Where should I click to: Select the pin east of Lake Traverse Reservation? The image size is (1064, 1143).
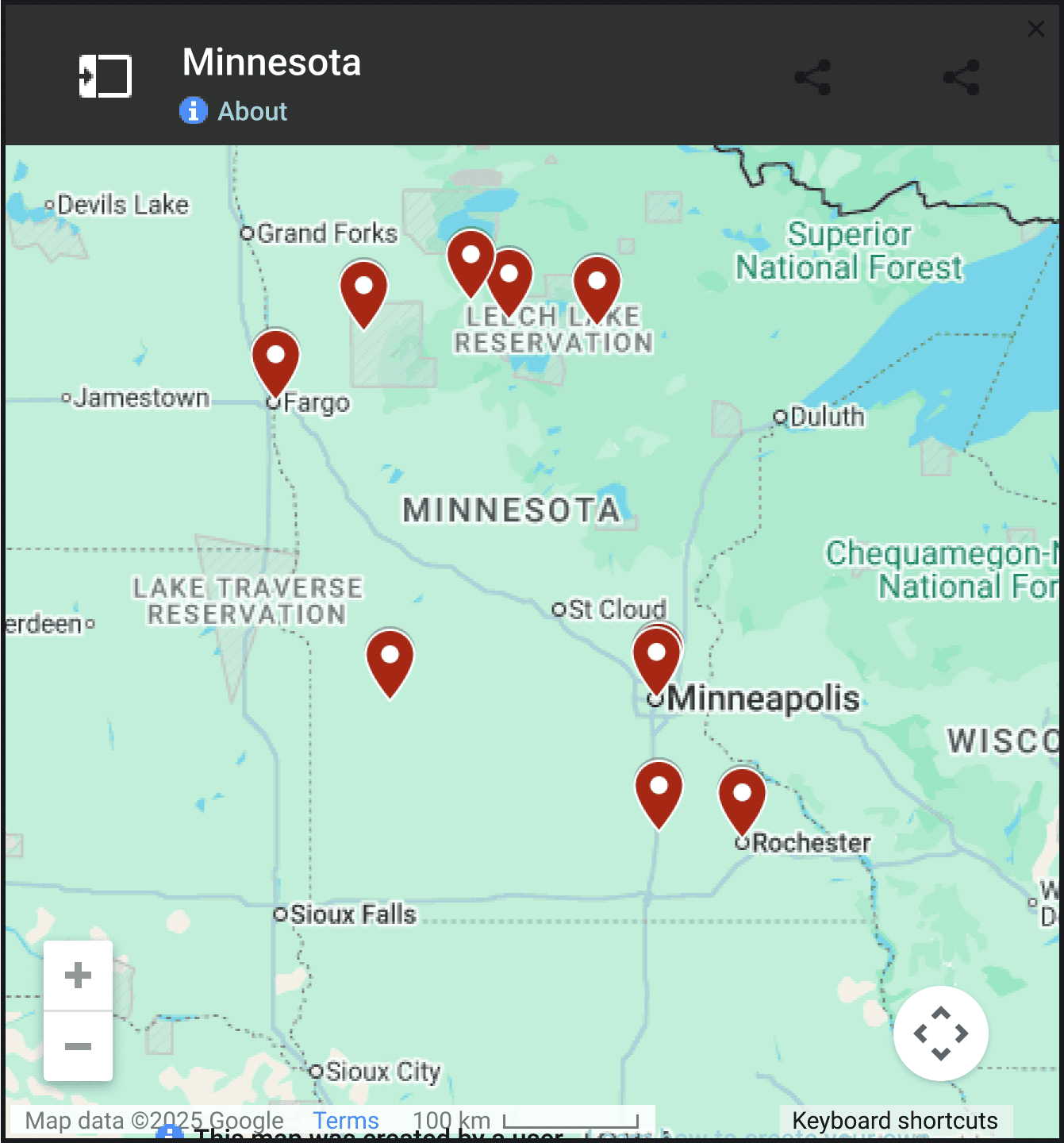click(x=390, y=659)
